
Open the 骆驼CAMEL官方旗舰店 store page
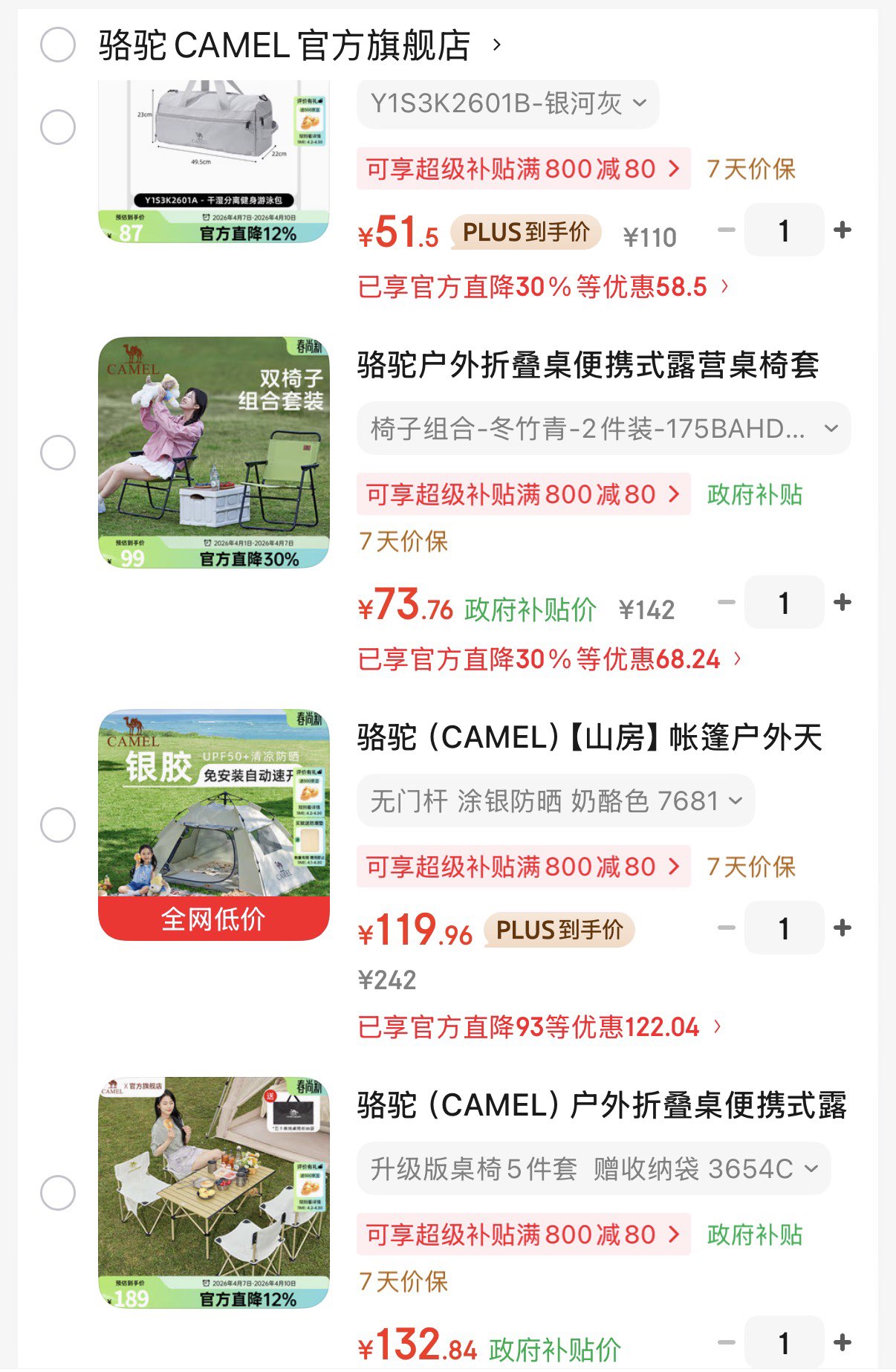(x=297, y=45)
